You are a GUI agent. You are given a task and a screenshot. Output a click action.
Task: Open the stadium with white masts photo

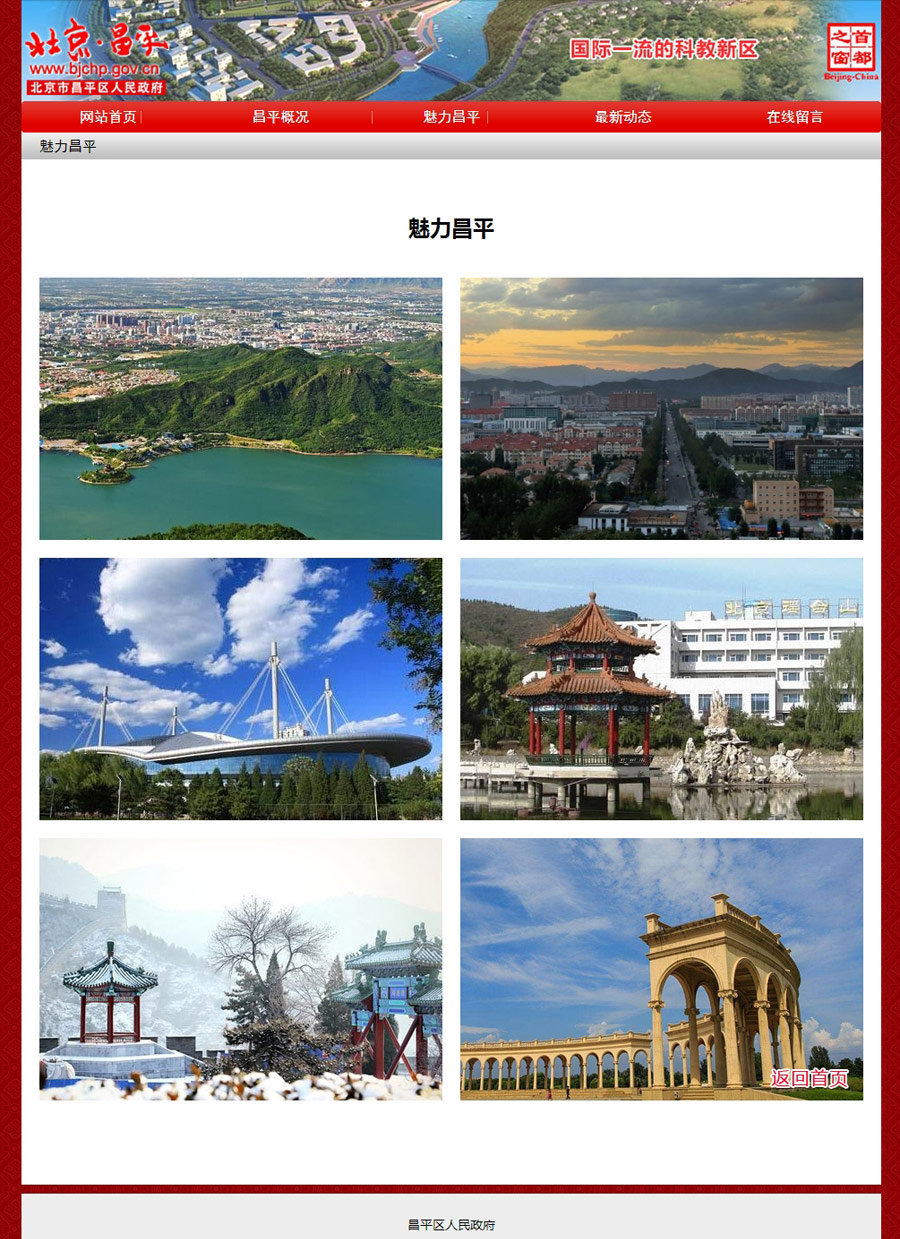tap(240, 688)
